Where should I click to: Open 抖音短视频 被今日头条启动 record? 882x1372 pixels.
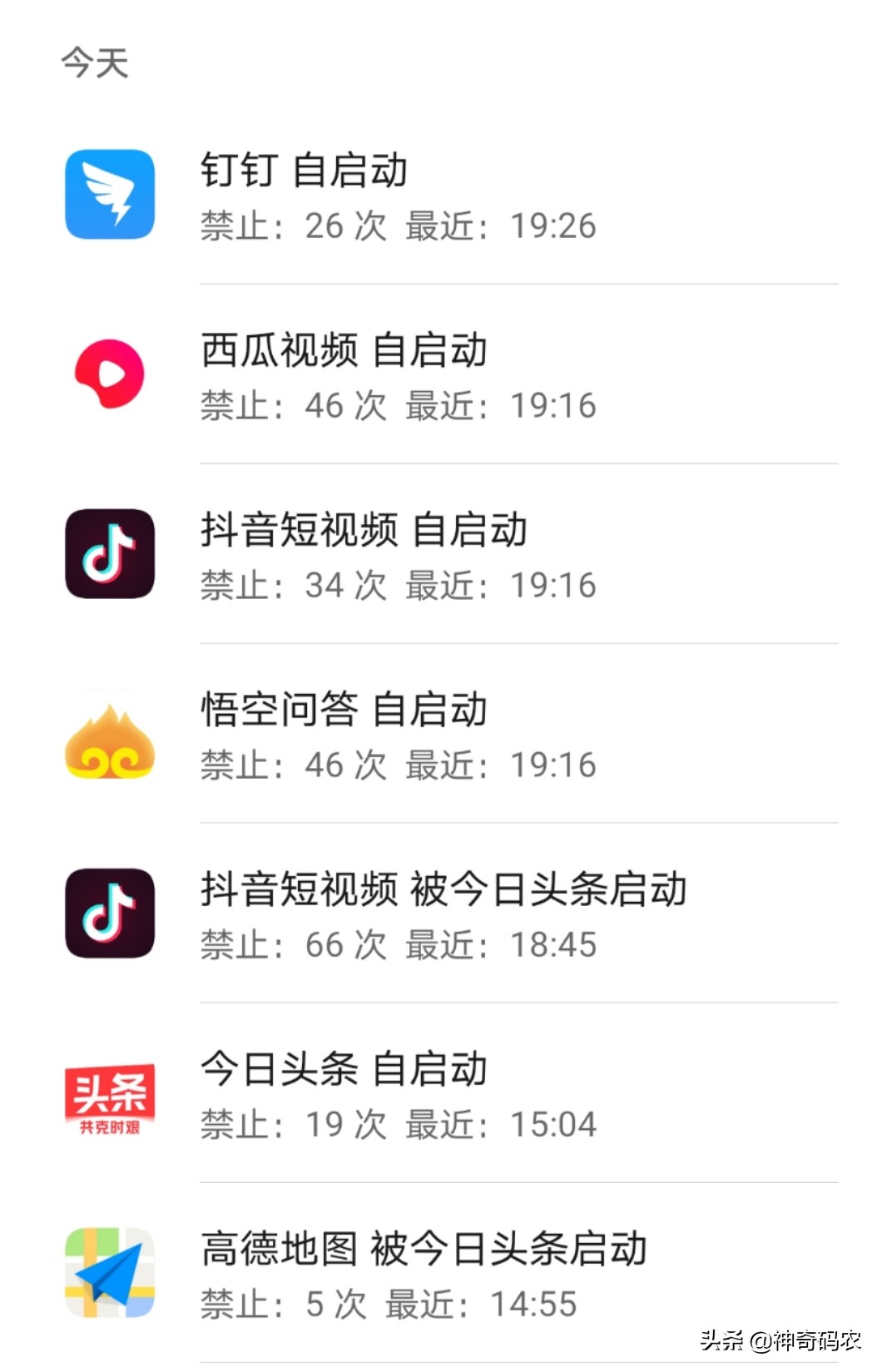click(441, 914)
